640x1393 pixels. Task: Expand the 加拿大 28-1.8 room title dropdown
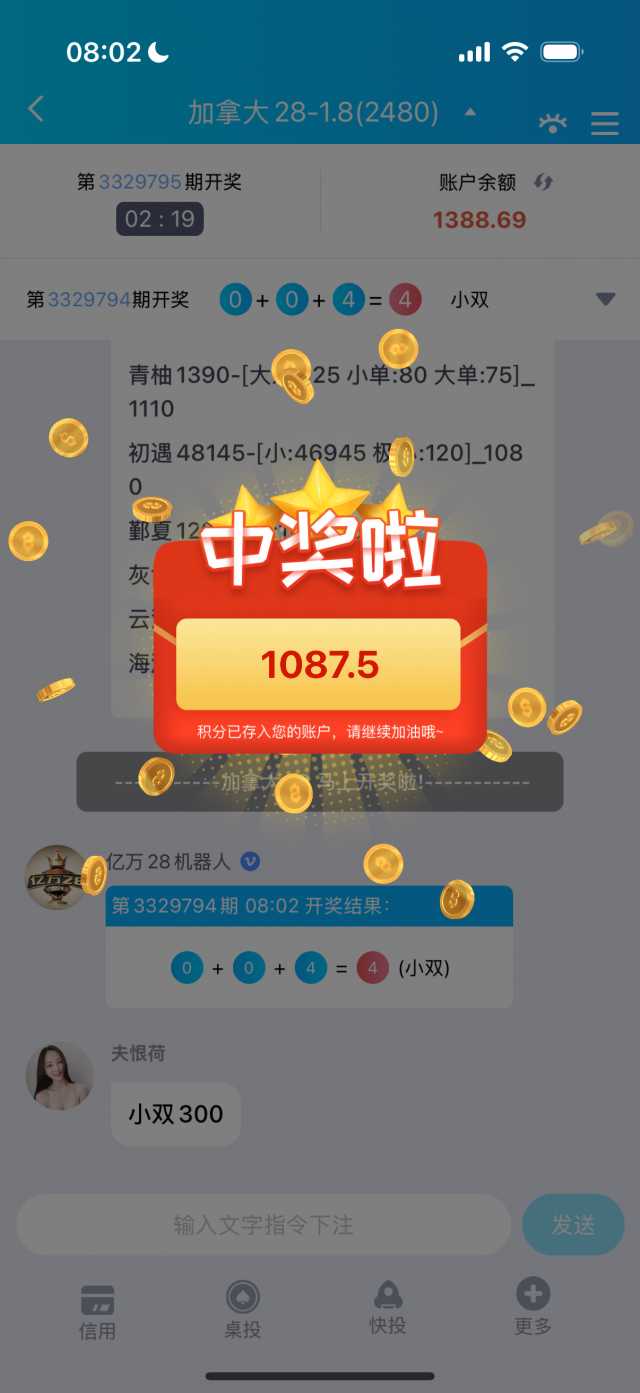tap(470, 111)
